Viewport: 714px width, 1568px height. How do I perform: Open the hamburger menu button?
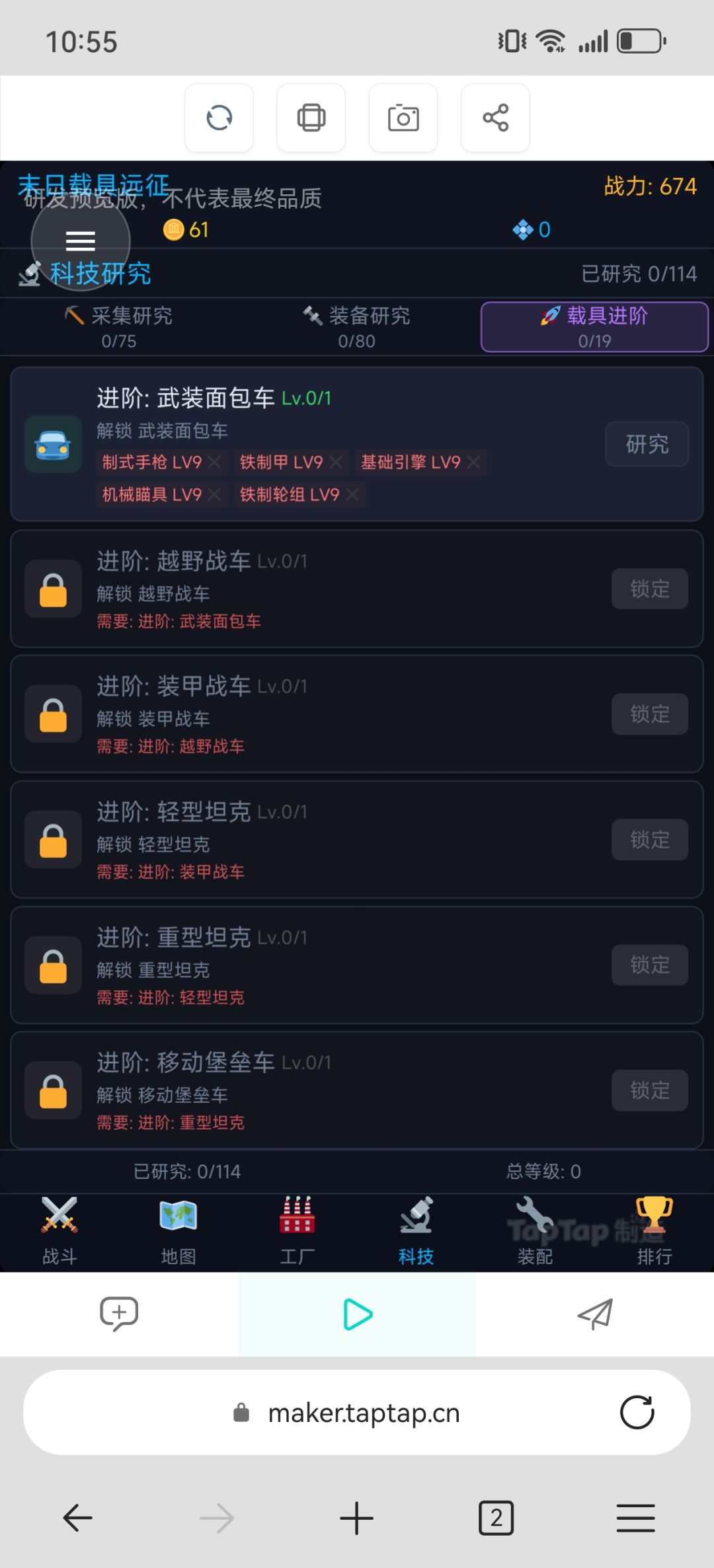81,241
